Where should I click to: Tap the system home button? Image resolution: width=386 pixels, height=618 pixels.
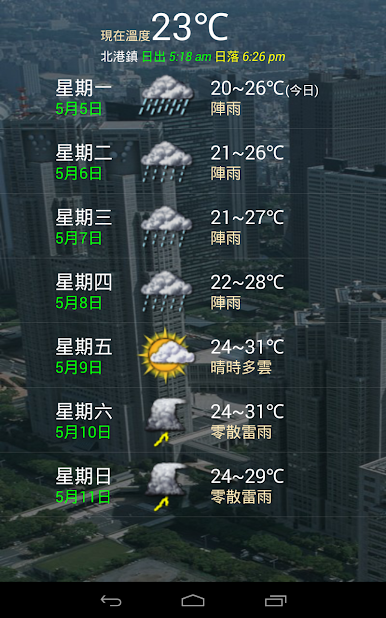(193, 600)
